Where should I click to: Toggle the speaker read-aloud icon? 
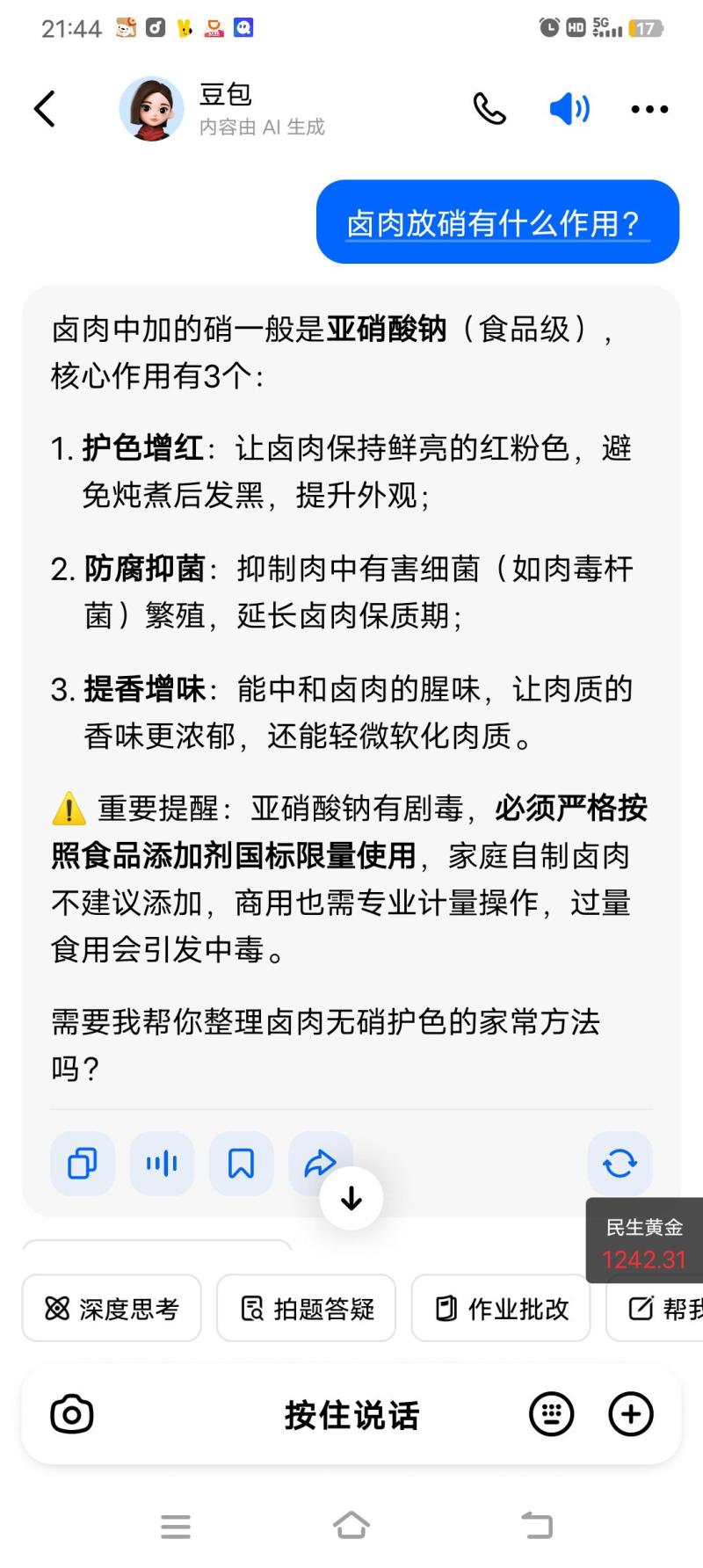pyautogui.click(x=569, y=109)
